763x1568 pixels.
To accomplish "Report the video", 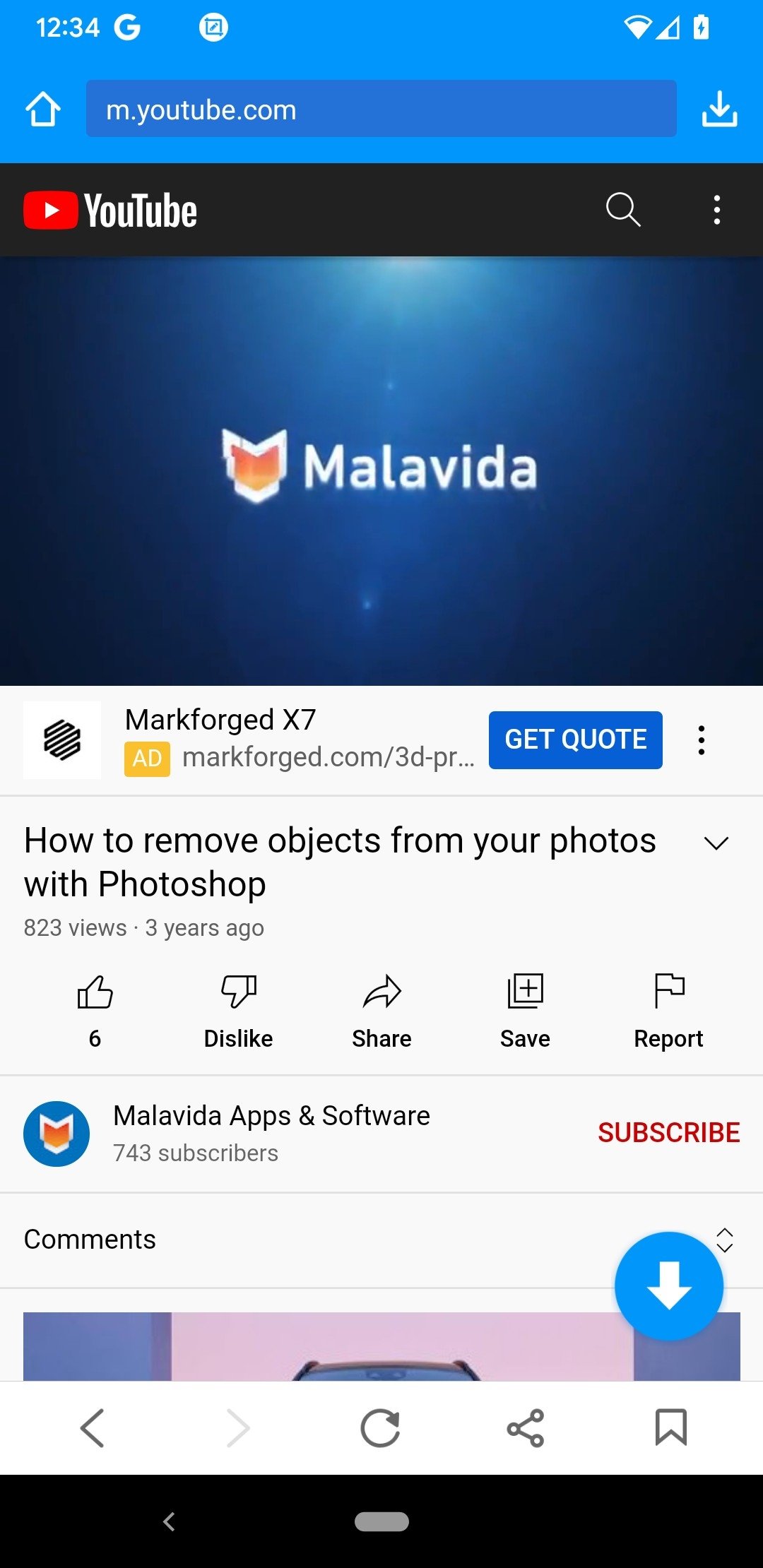I will 668,1009.
